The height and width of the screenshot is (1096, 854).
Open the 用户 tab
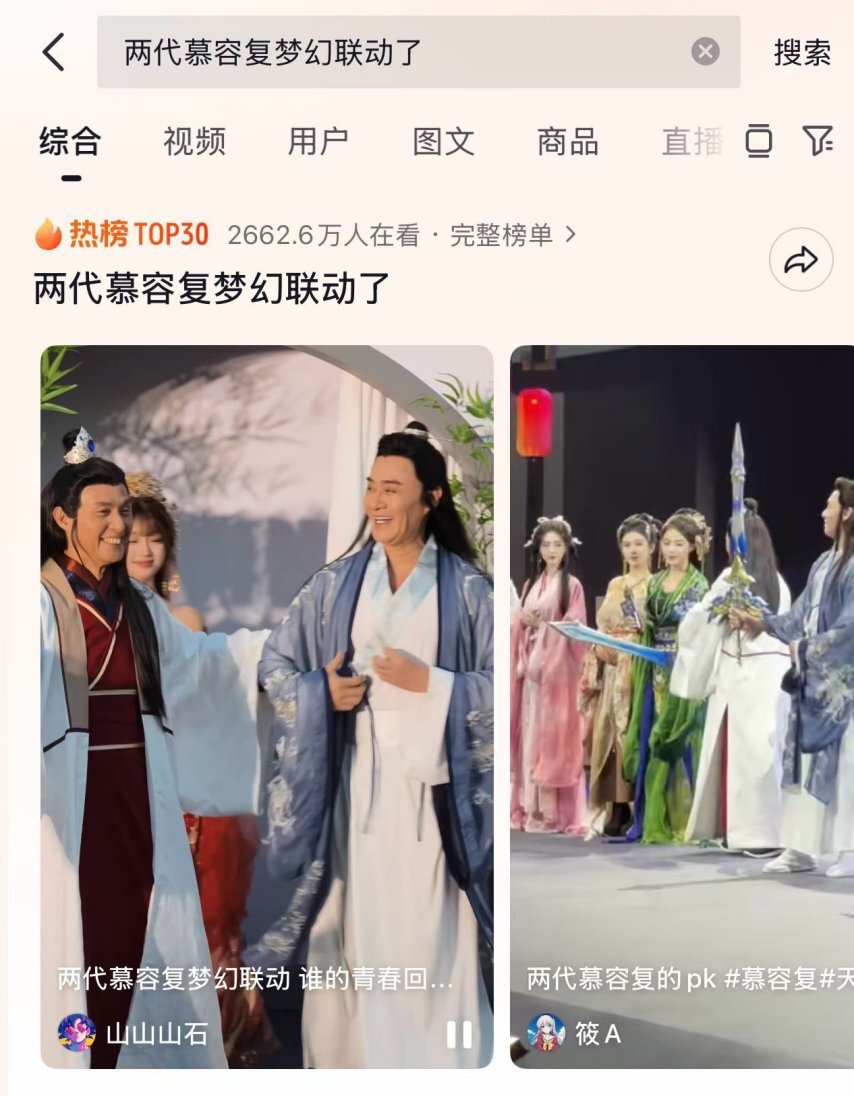tap(318, 142)
